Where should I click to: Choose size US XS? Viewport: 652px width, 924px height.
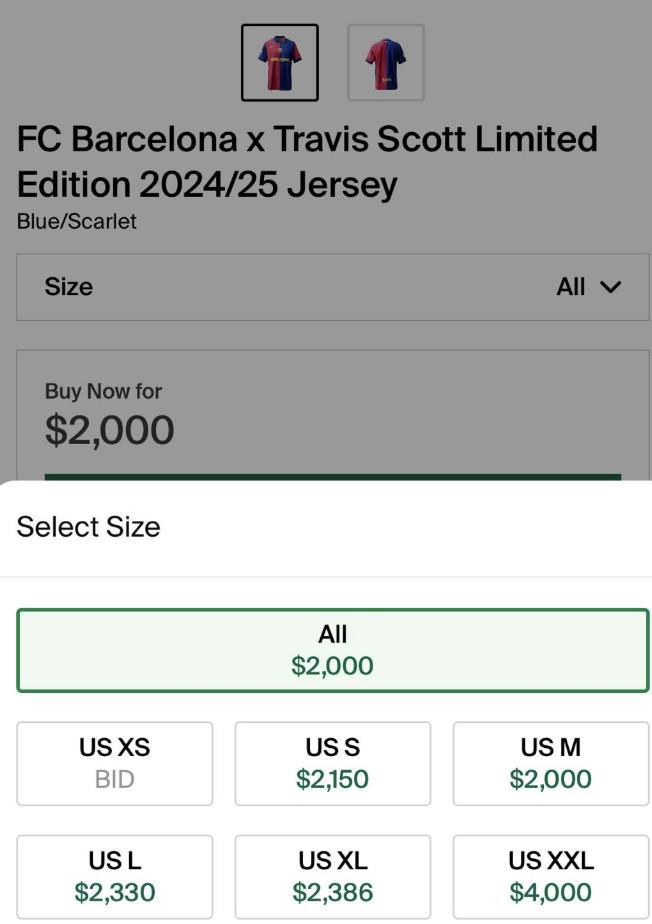115,763
